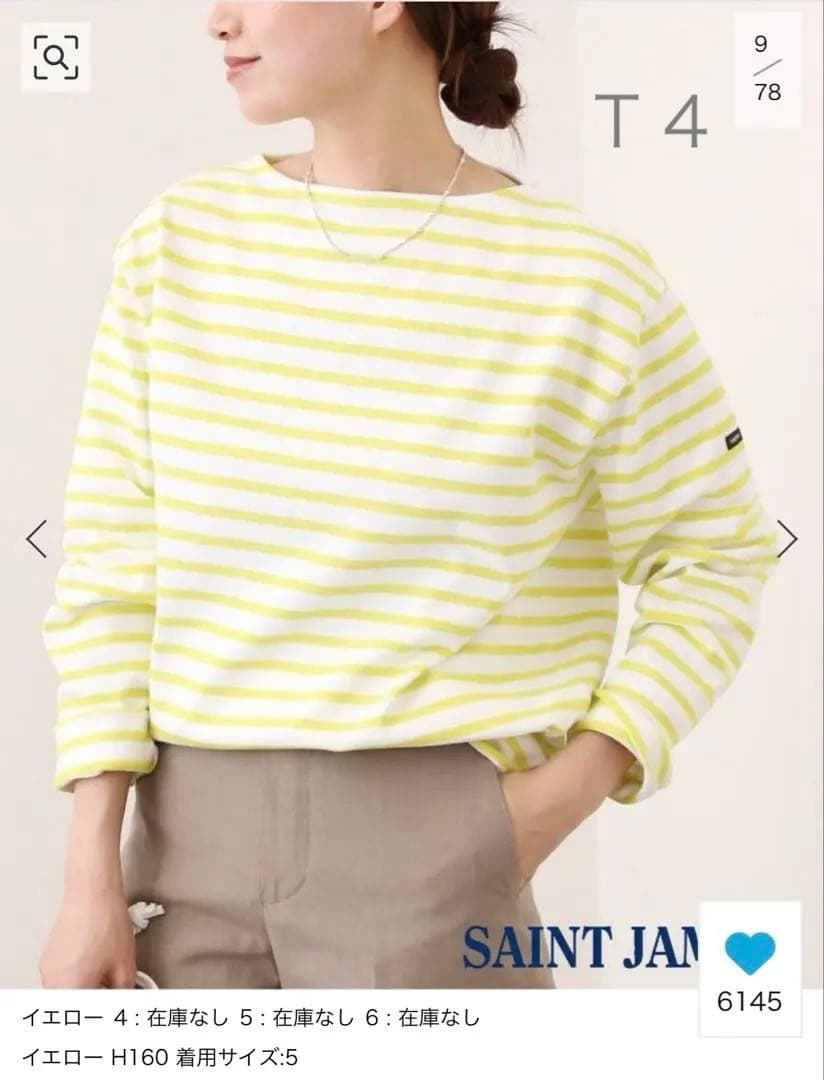
Task: Go to the next product photo
Action: click(788, 539)
